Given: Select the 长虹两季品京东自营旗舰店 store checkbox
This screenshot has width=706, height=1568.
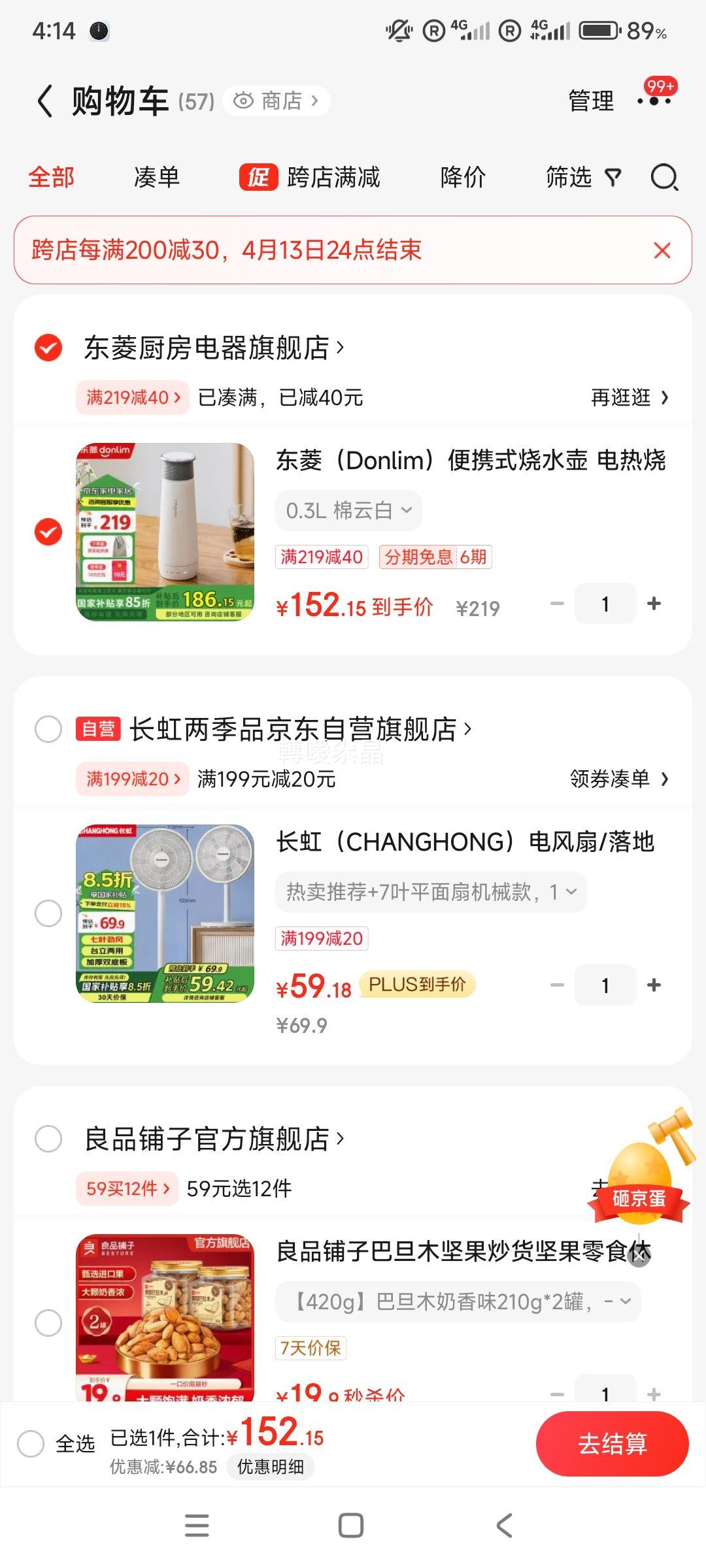Looking at the screenshot, I should point(48,729).
